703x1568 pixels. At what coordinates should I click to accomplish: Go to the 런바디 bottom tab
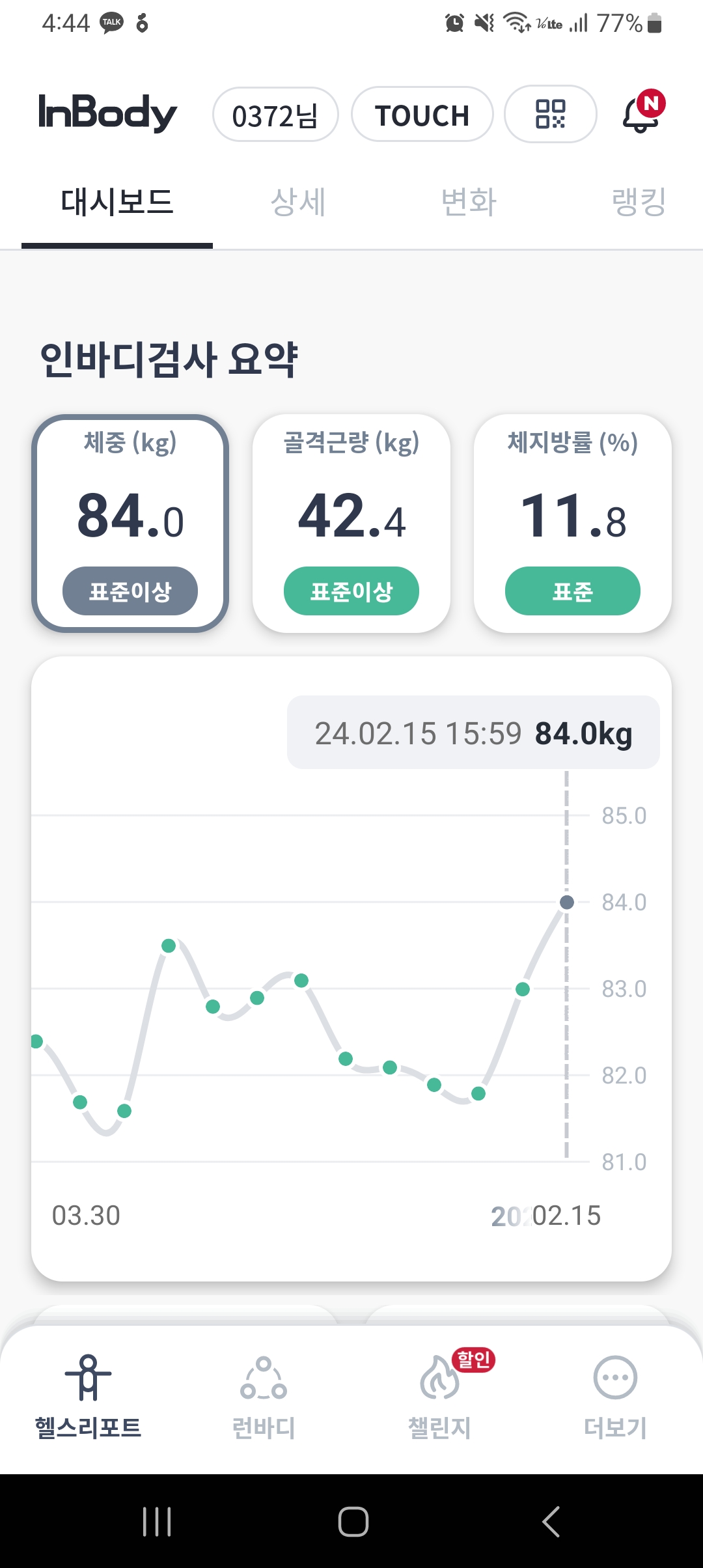(264, 1396)
